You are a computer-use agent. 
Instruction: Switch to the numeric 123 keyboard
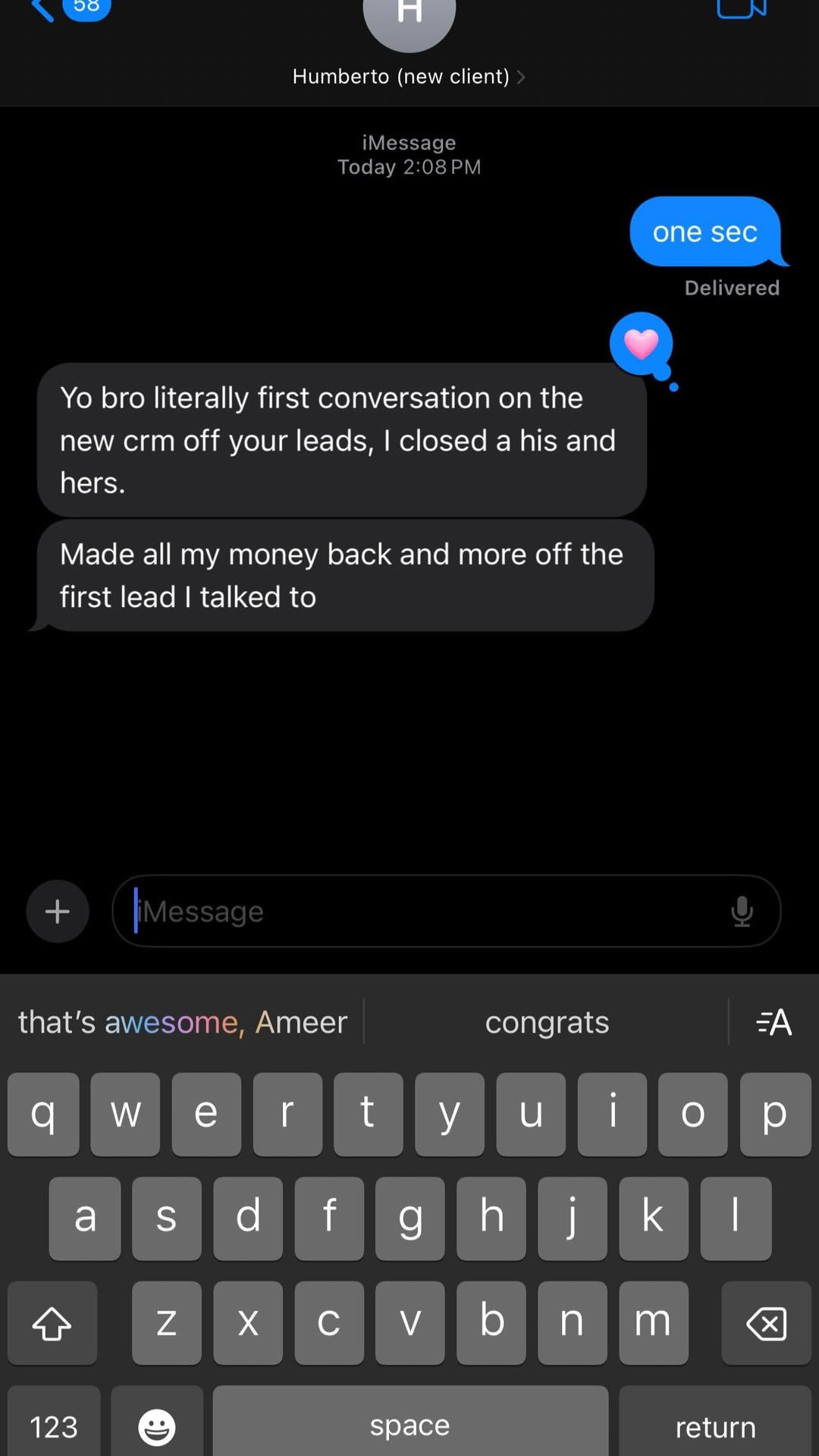pyautogui.click(x=53, y=1425)
